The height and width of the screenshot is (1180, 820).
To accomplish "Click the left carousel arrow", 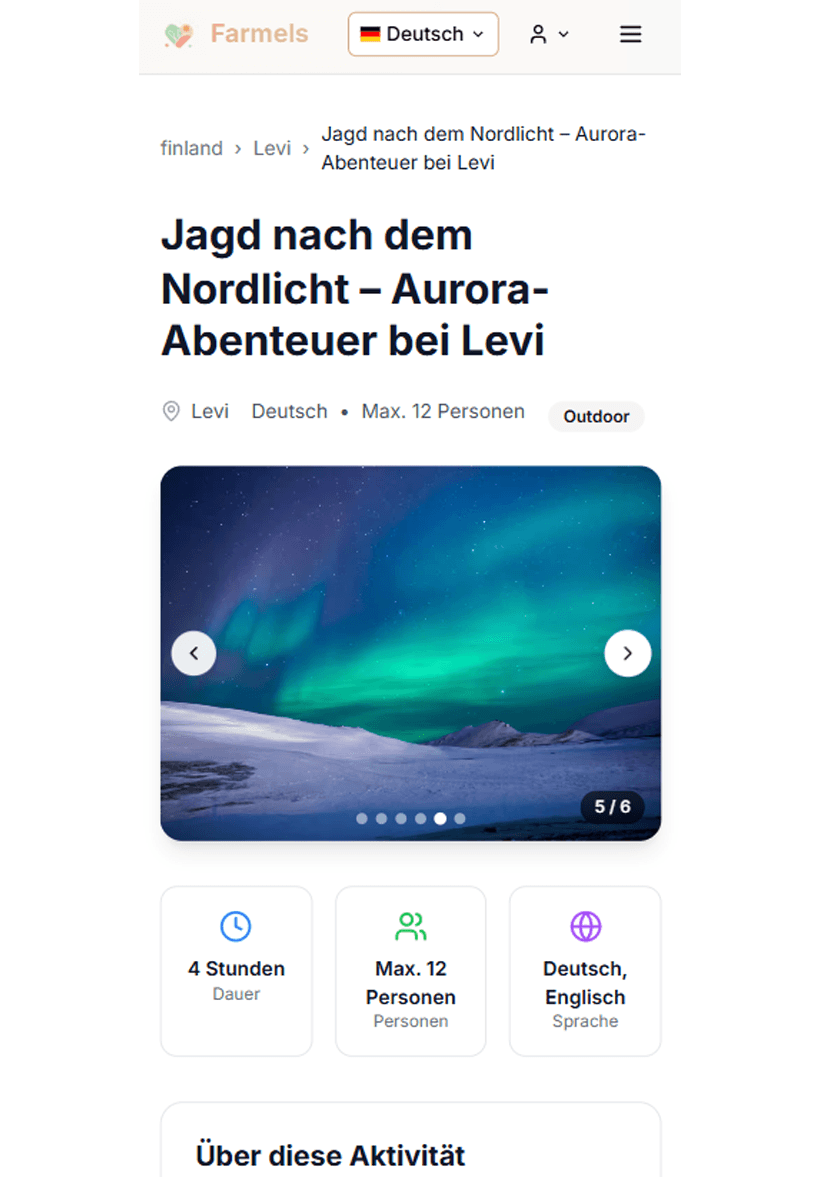I will tap(194, 653).
